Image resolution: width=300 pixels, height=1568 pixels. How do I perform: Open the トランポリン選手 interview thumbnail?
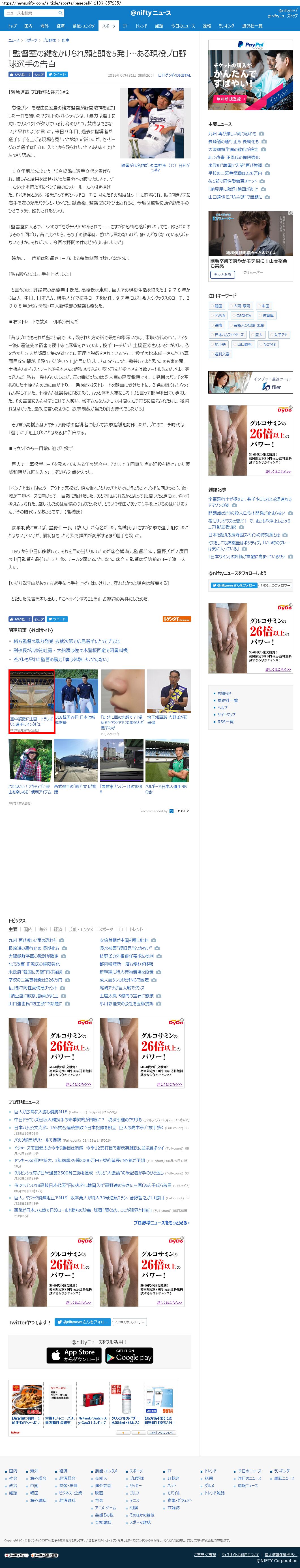coord(32,701)
